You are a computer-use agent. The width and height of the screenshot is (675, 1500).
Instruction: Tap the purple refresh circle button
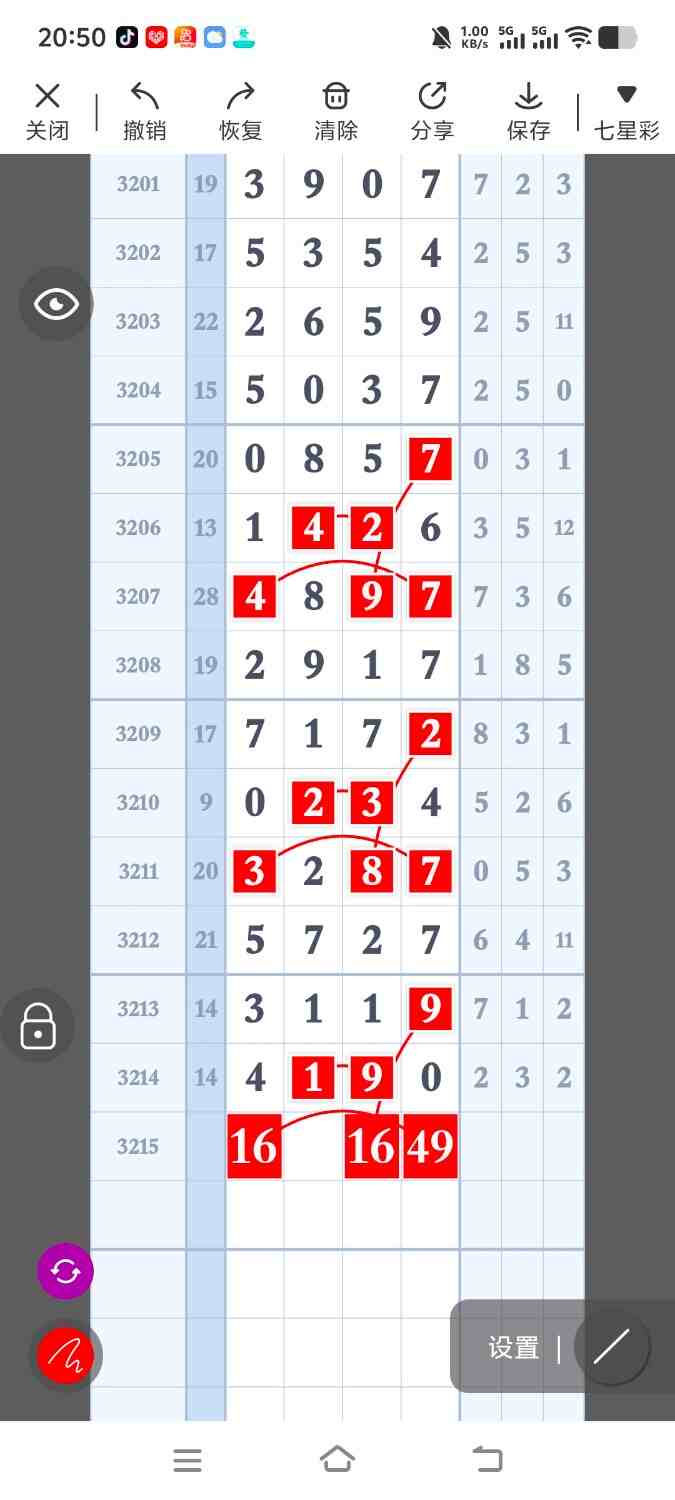65,1271
